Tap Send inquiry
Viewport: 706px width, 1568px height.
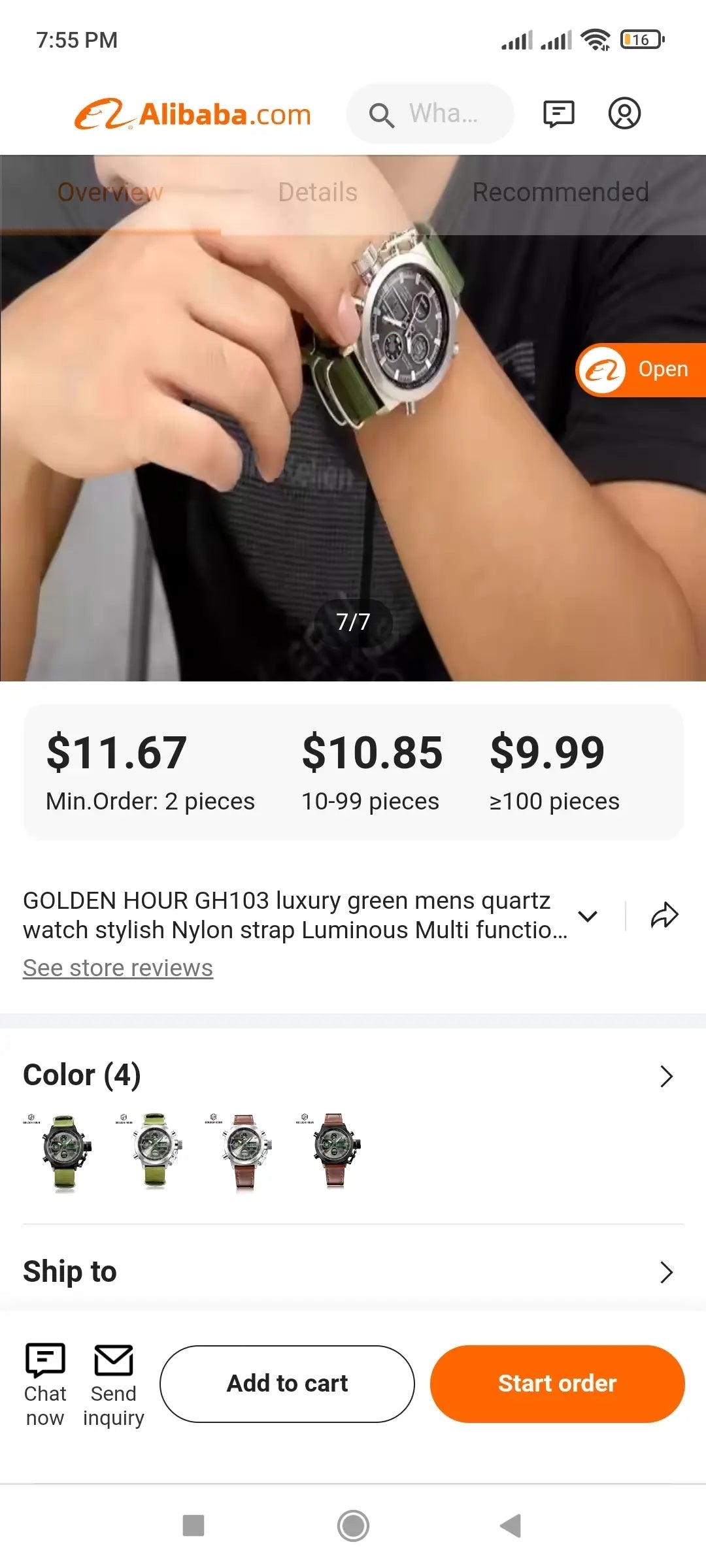(114, 1384)
